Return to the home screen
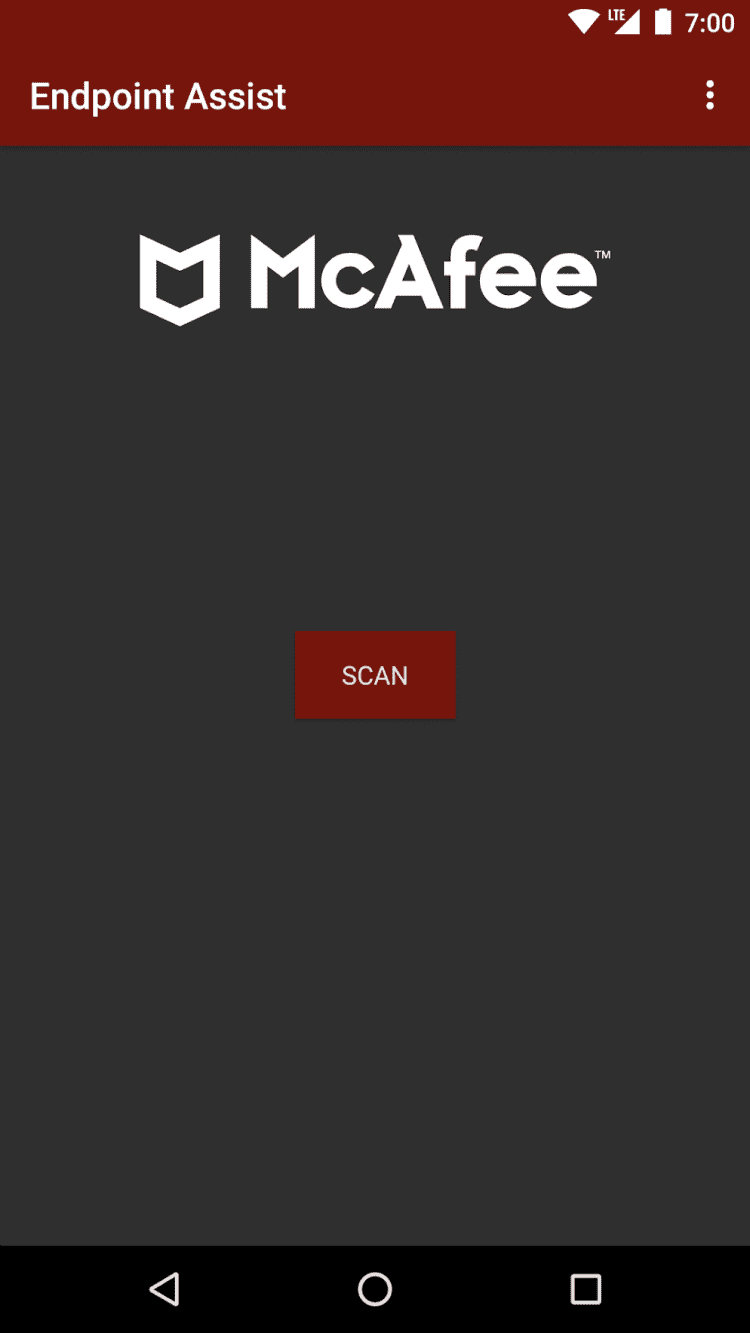Image resolution: width=750 pixels, height=1333 pixels. point(375,1288)
